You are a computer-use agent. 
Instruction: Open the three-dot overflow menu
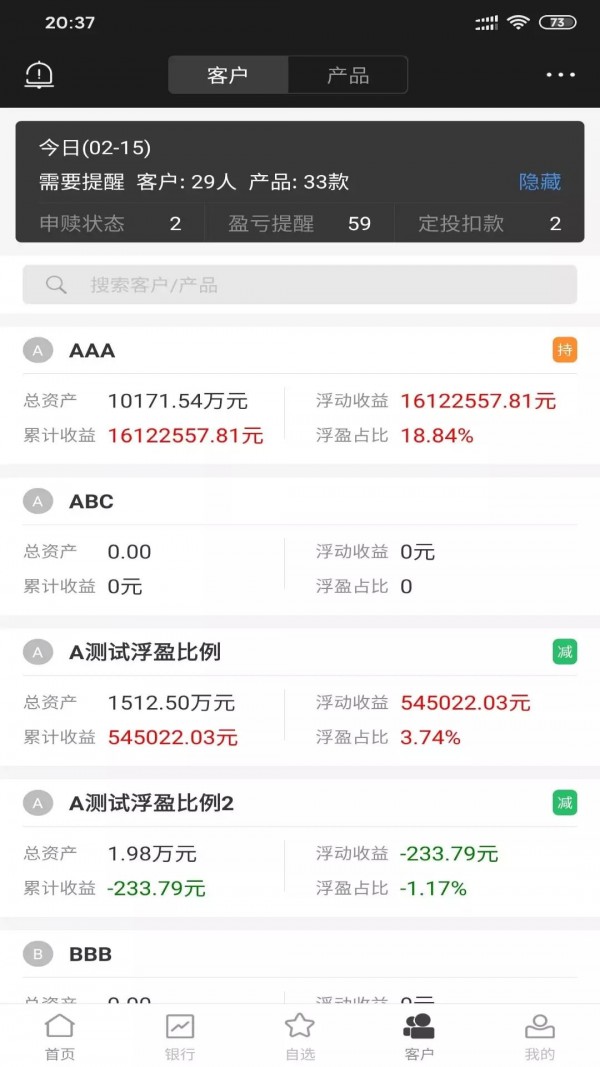pyautogui.click(x=560, y=75)
